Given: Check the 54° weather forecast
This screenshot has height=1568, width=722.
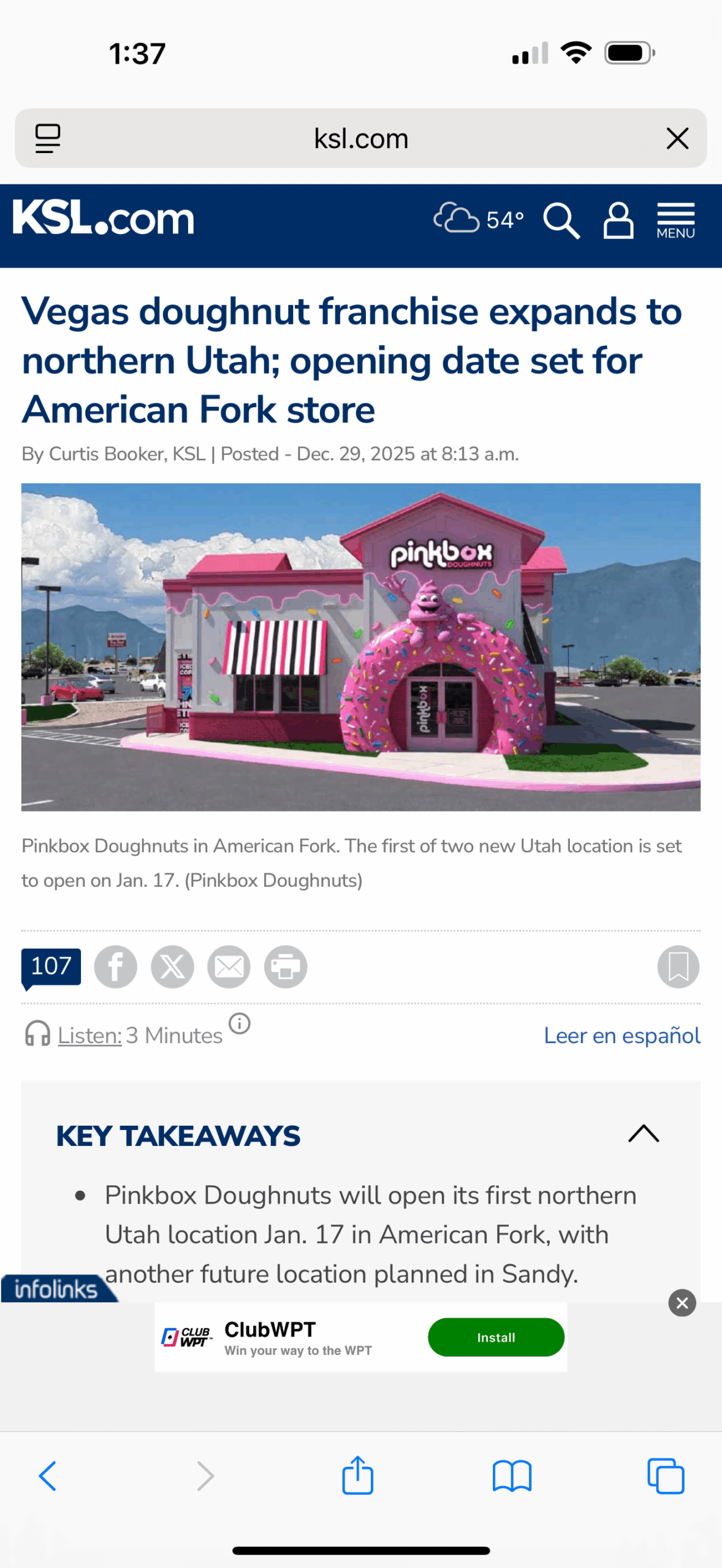Looking at the screenshot, I should 478,219.
